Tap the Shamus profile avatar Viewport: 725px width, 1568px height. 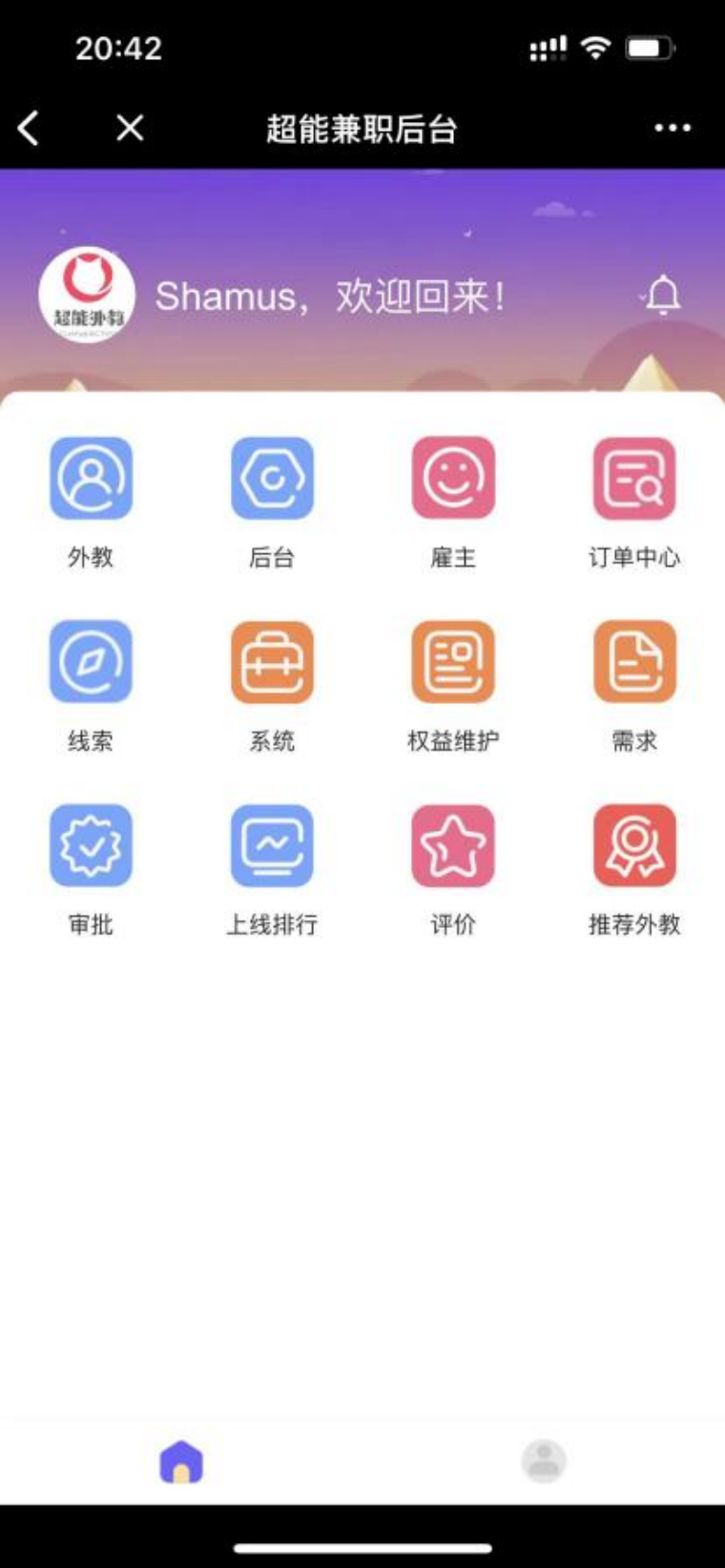[86, 295]
